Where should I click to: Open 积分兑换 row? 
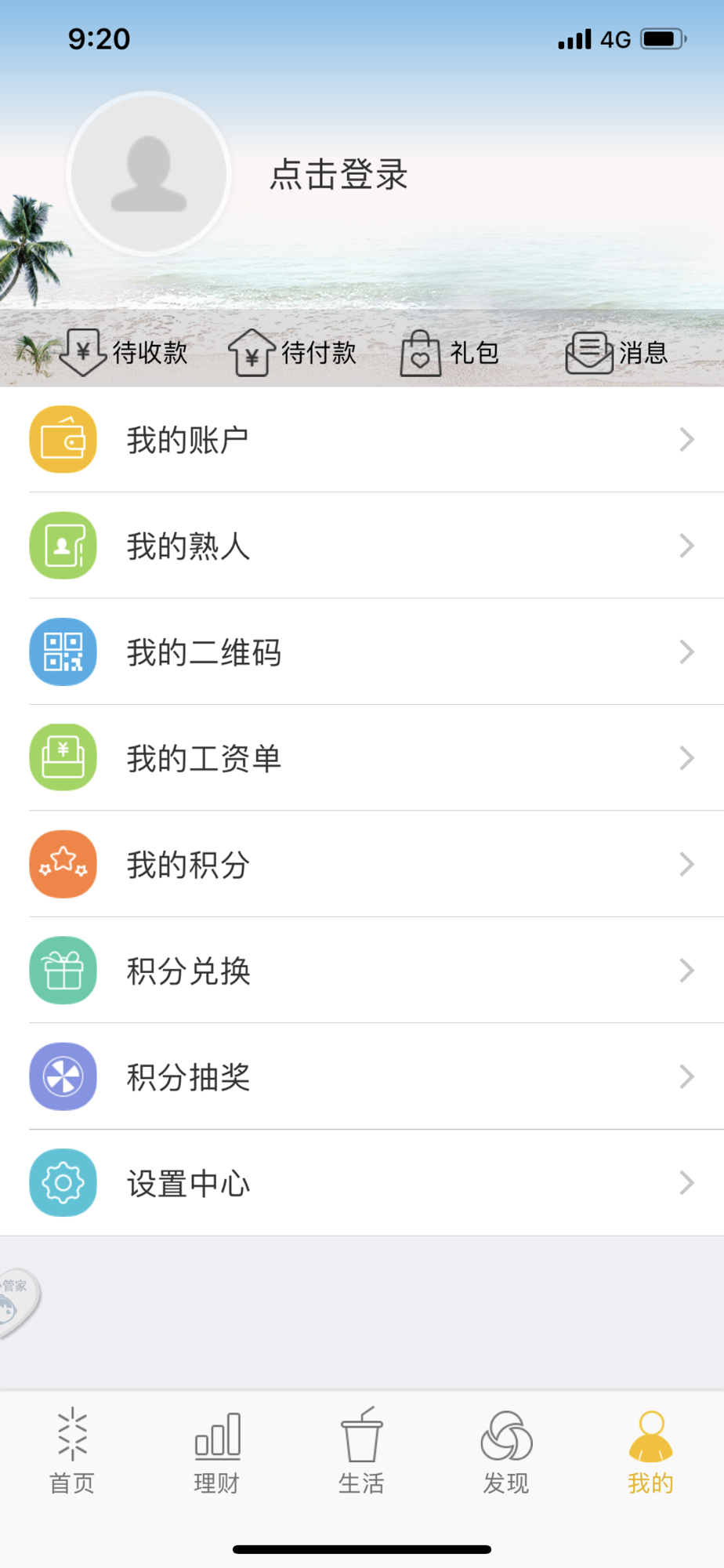[362, 971]
